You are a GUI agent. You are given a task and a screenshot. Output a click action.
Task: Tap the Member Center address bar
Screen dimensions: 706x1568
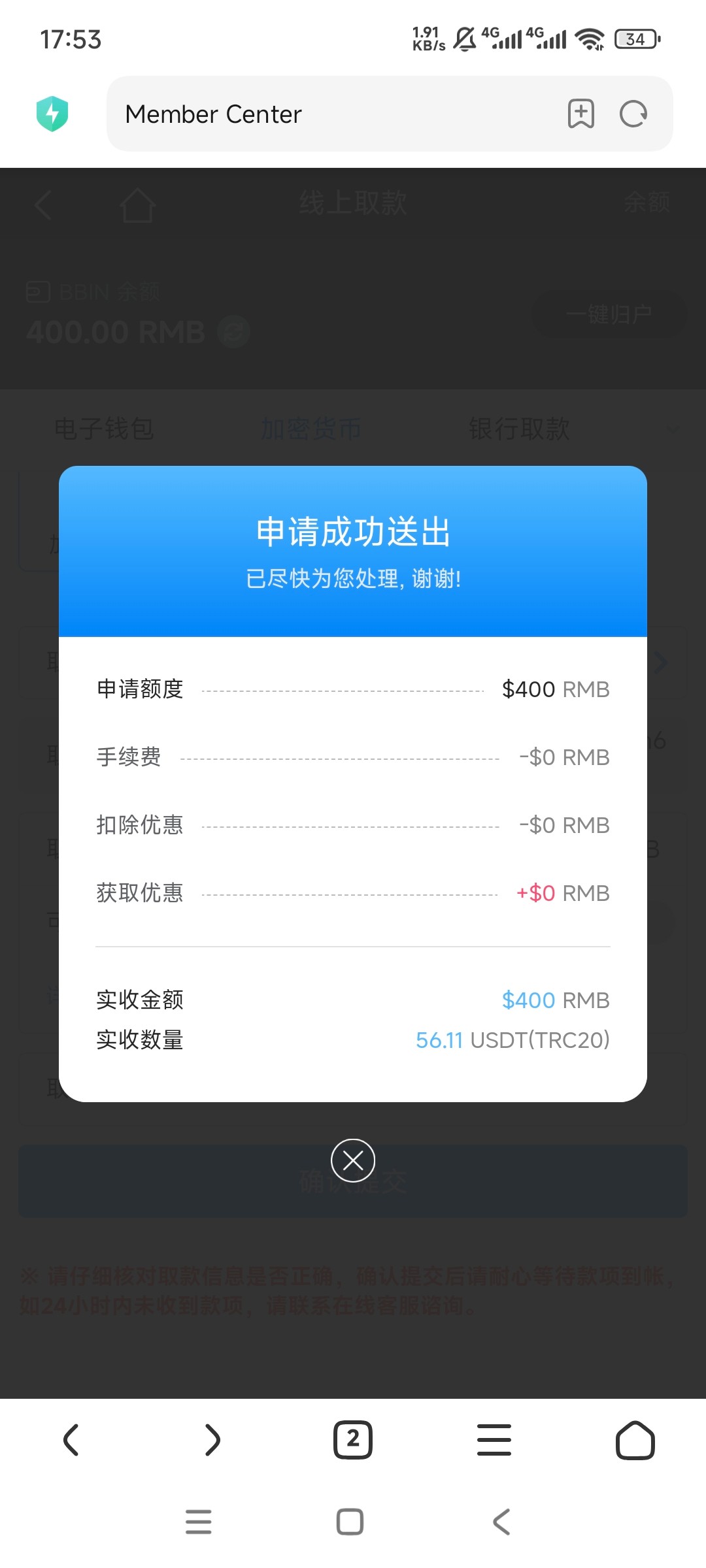point(327,114)
